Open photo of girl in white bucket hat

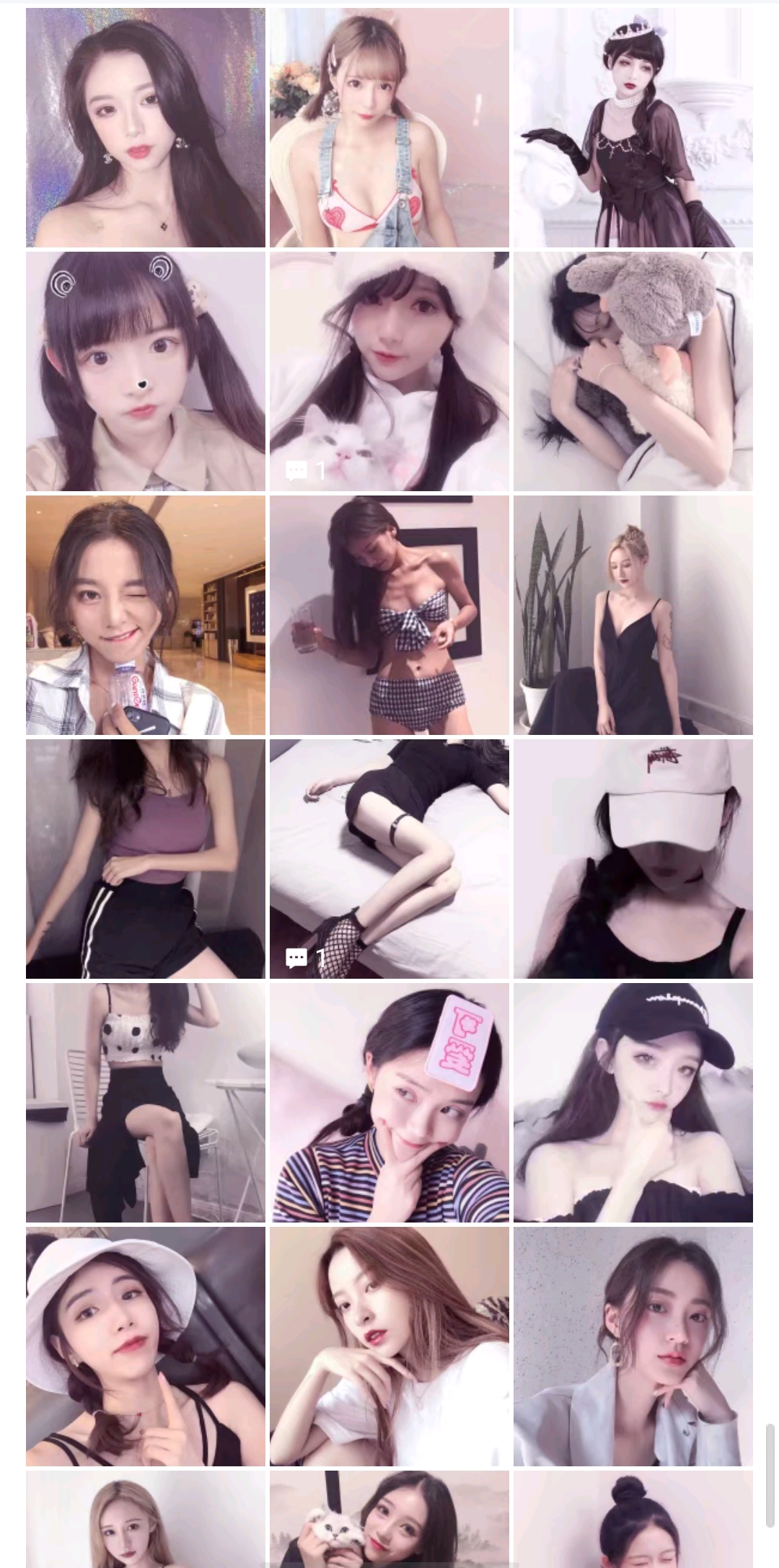tap(145, 1347)
